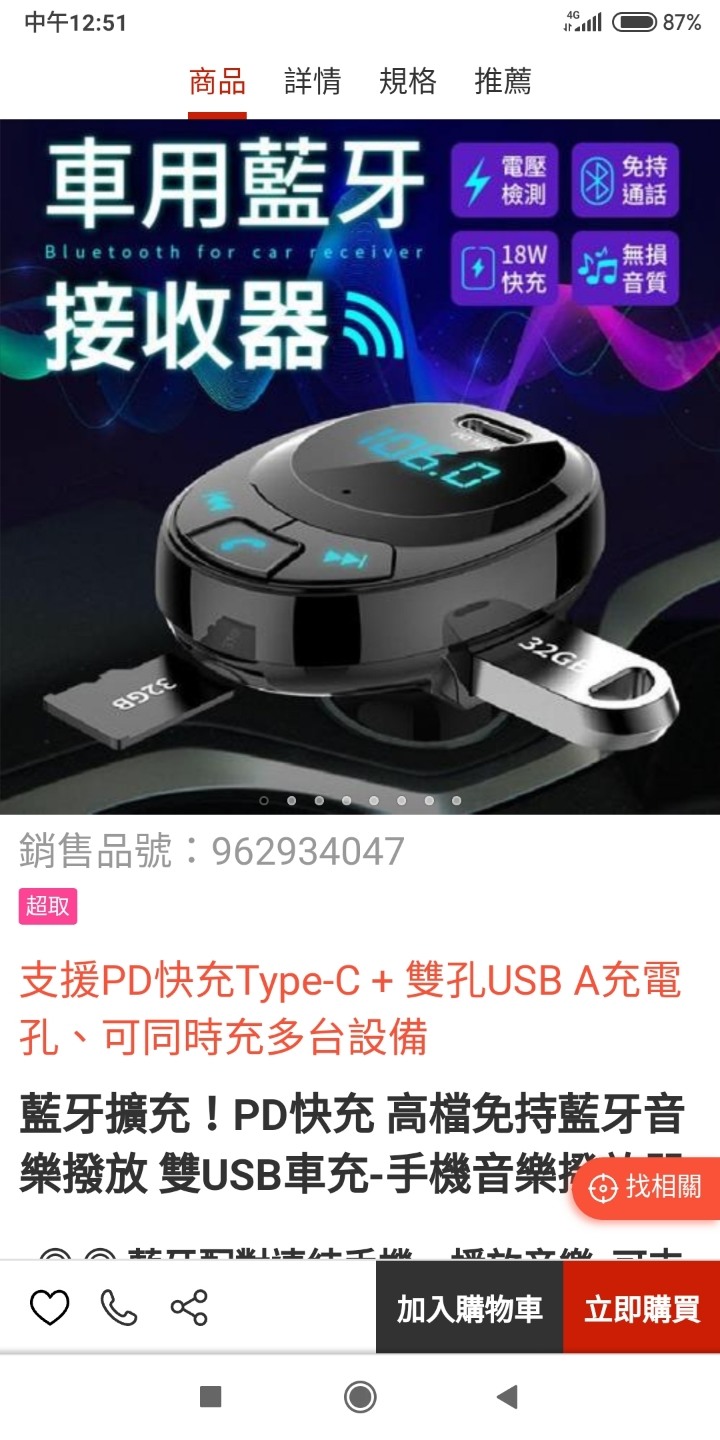Switch to the 規格 tab

pos(407,81)
